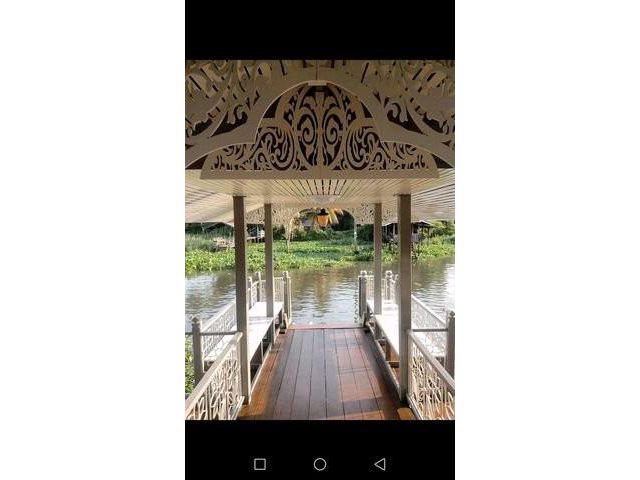Open recent apps with the square button
This screenshot has height=480, width=640.
260,464
